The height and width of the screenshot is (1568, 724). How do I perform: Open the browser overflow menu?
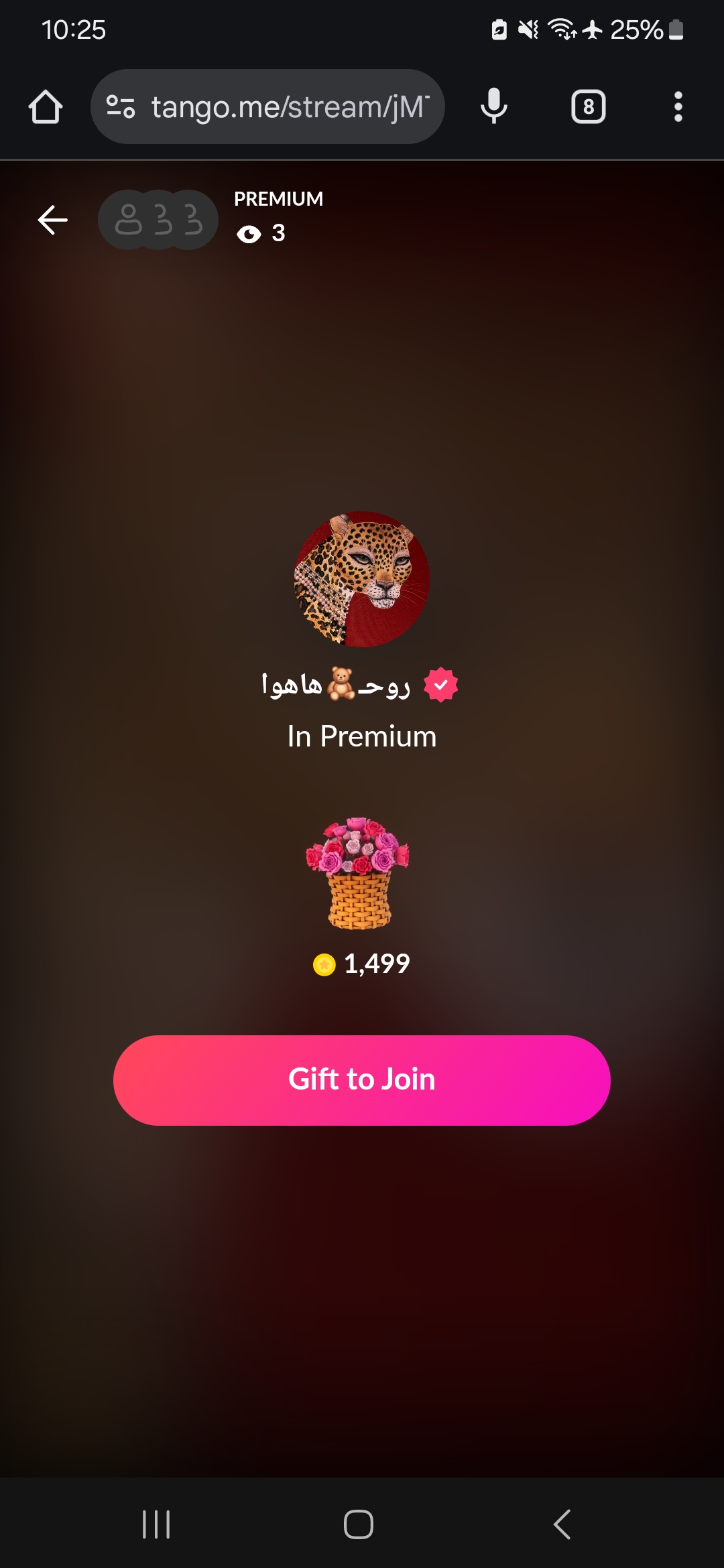[678, 107]
